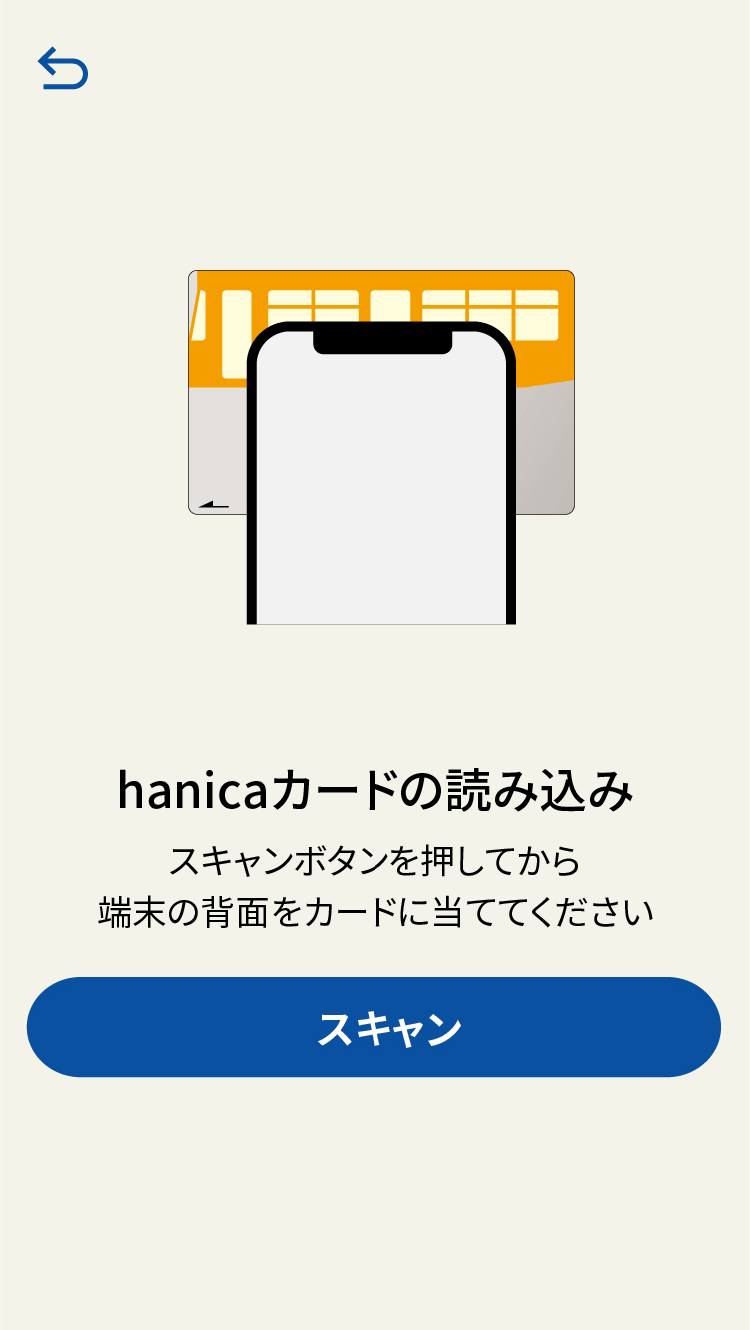Image resolution: width=750 pixels, height=1330 pixels.
Task: Click the hanicaカードの読み込み heading
Action: (x=375, y=790)
